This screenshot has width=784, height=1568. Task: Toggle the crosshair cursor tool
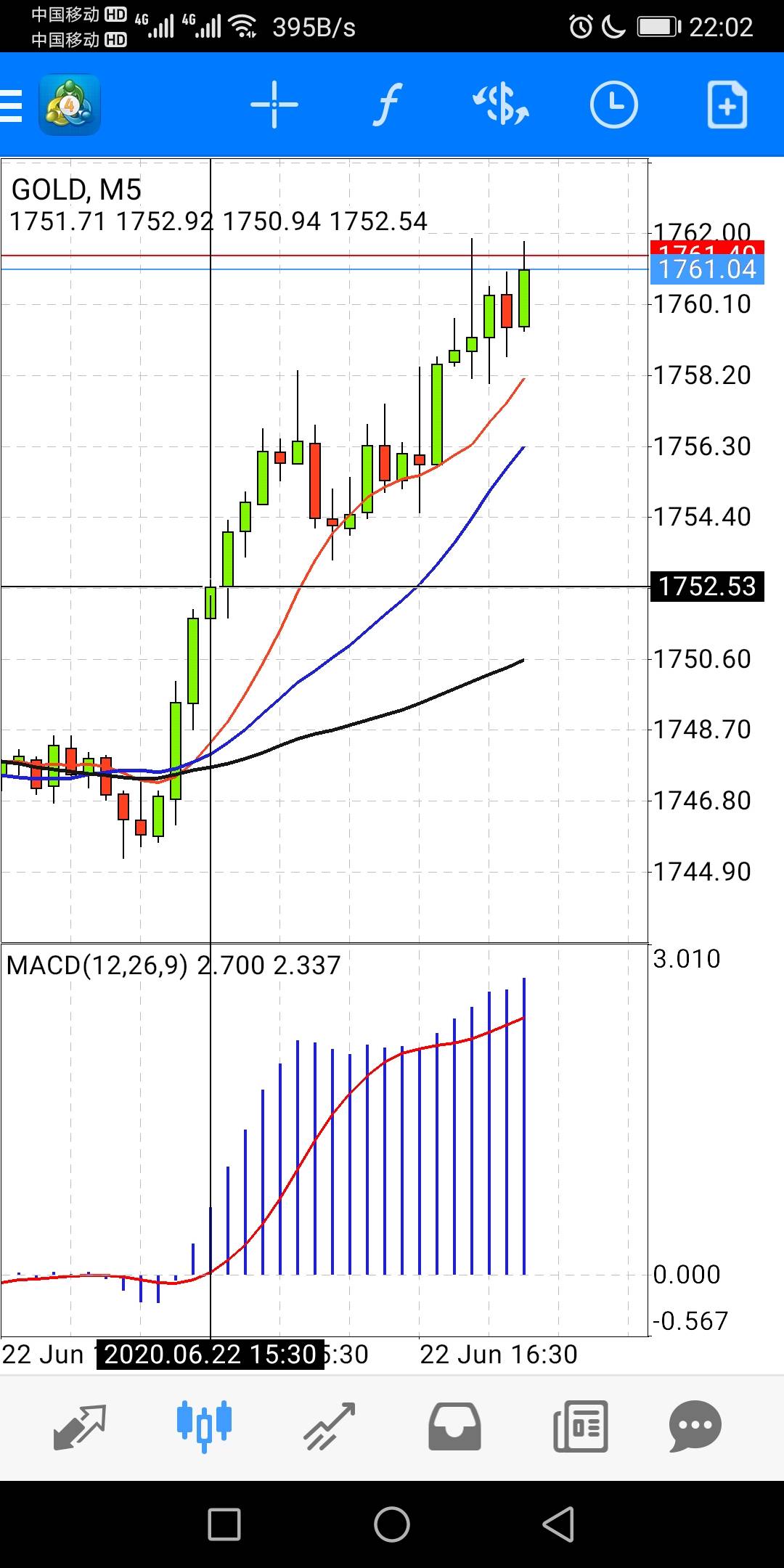[x=274, y=105]
